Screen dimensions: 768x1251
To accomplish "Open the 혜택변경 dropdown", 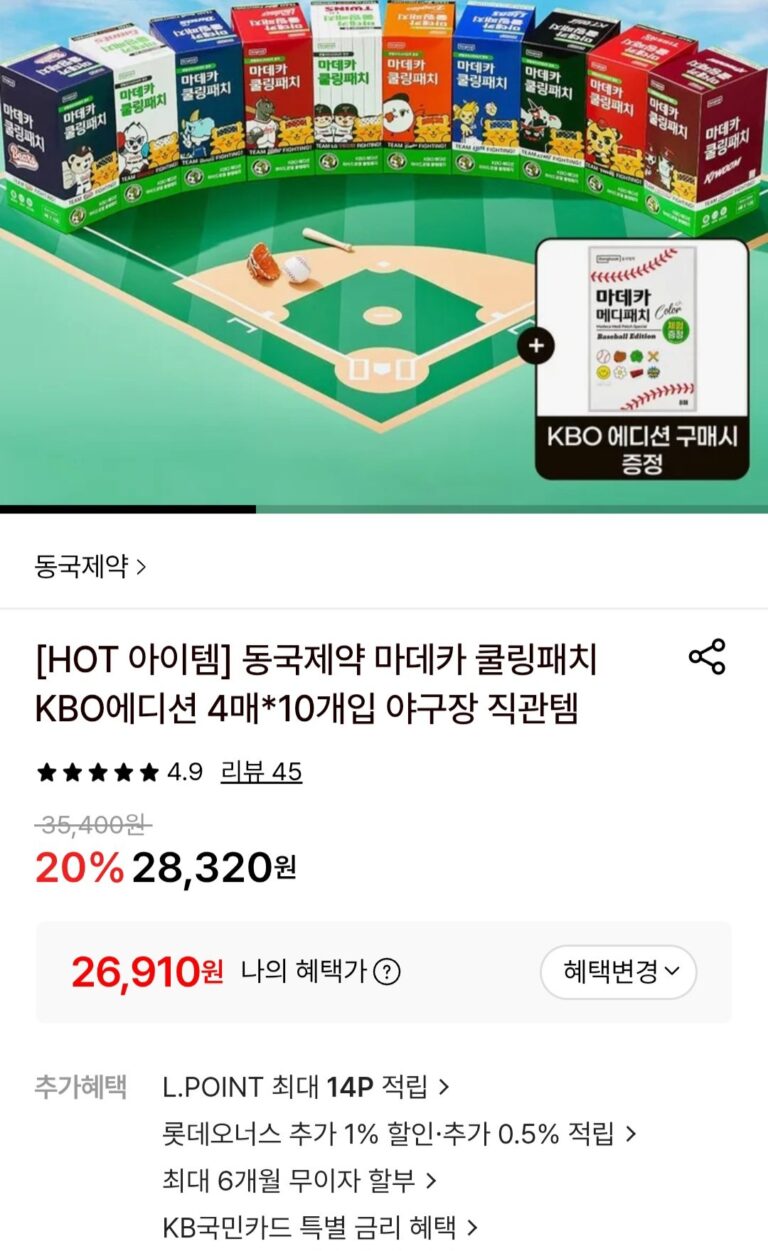I will [619, 971].
